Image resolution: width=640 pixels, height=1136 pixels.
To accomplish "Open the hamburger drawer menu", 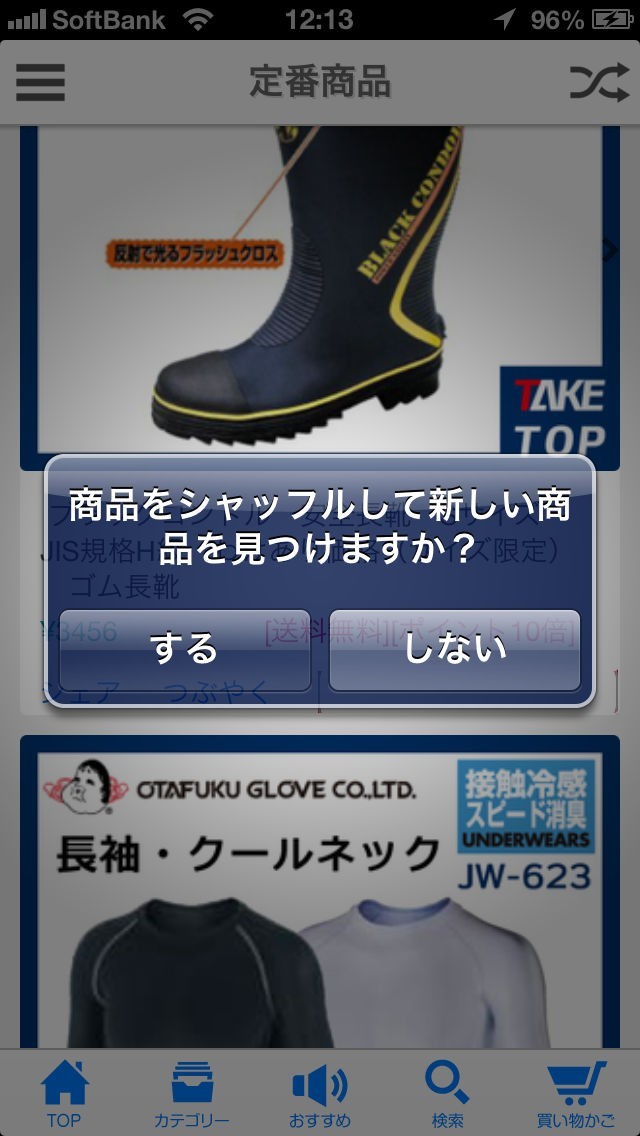I will [x=41, y=82].
